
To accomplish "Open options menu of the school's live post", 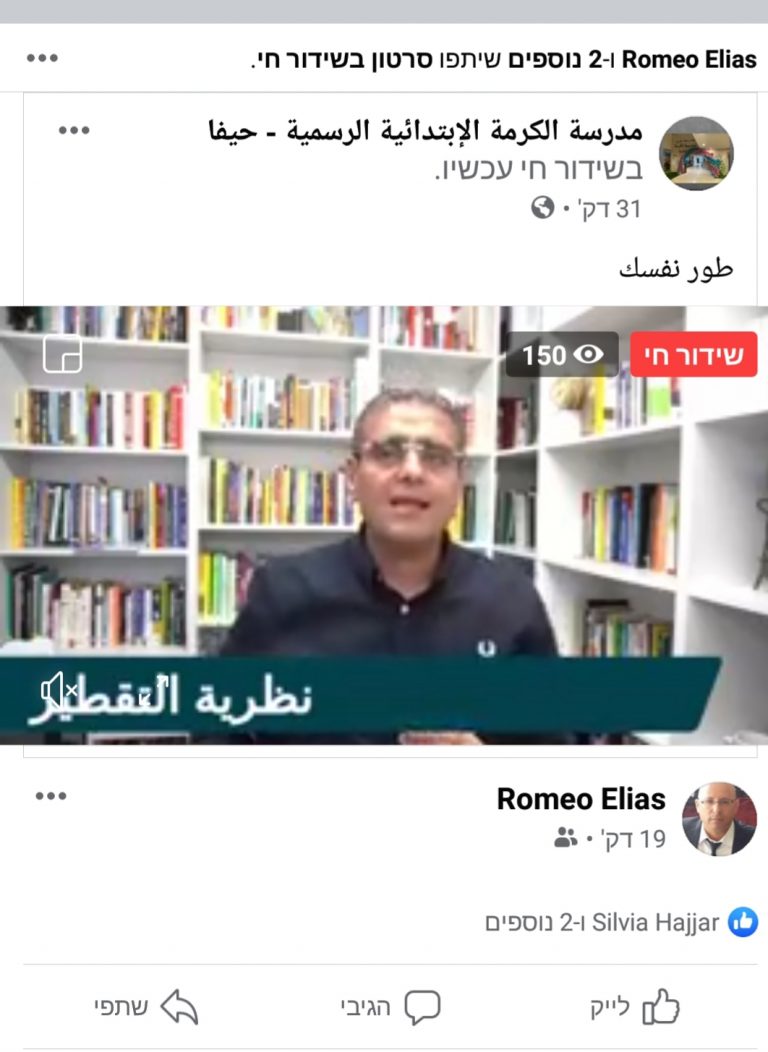I will pos(74,130).
